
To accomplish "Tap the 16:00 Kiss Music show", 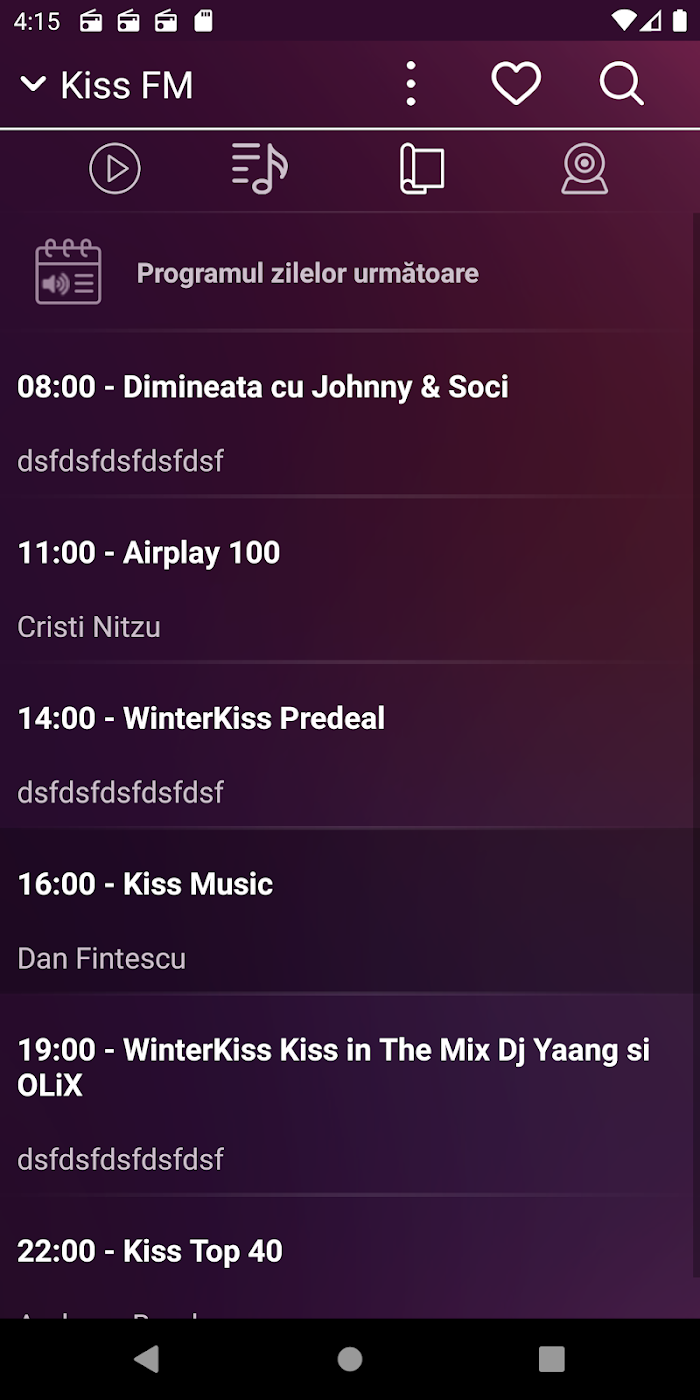I will 346,911.
